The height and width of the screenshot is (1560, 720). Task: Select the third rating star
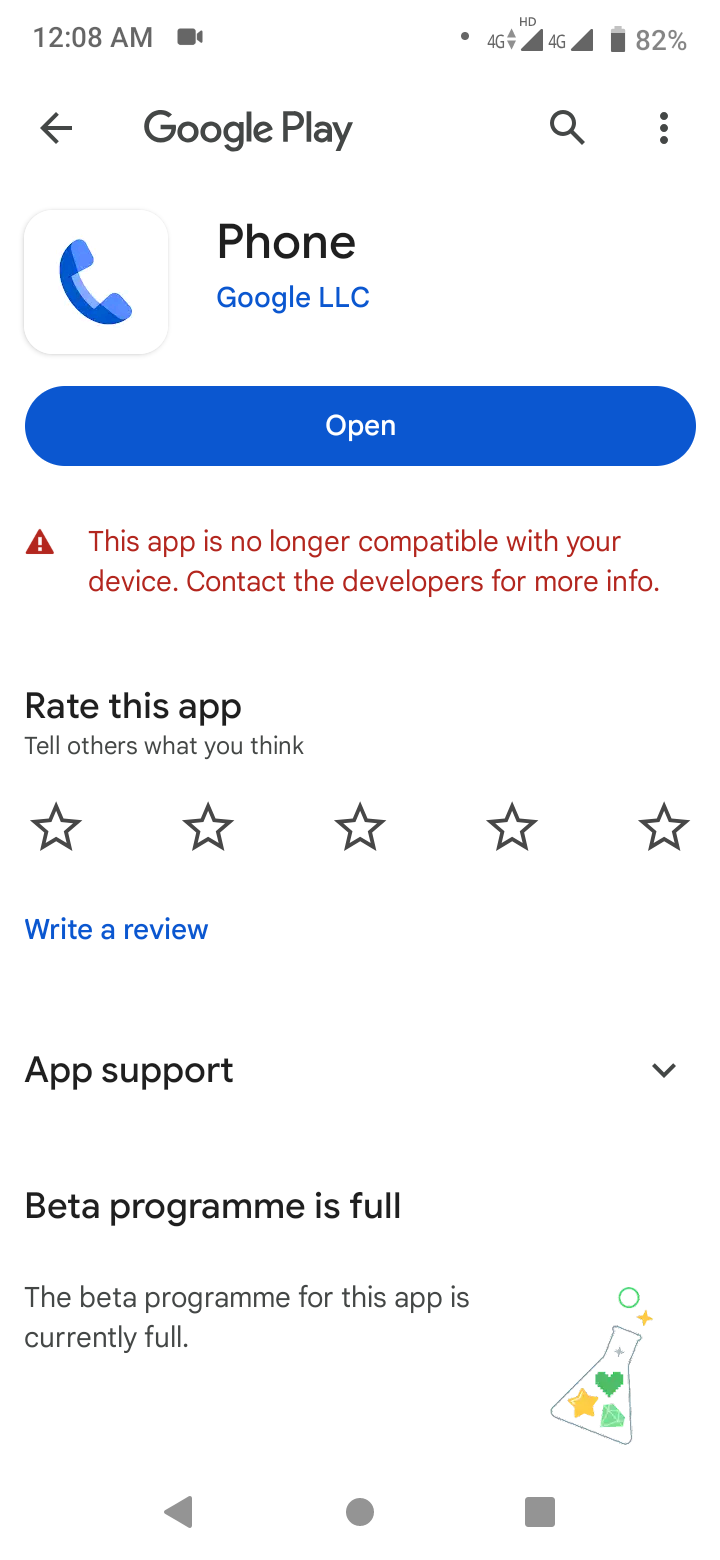point(359,826)
